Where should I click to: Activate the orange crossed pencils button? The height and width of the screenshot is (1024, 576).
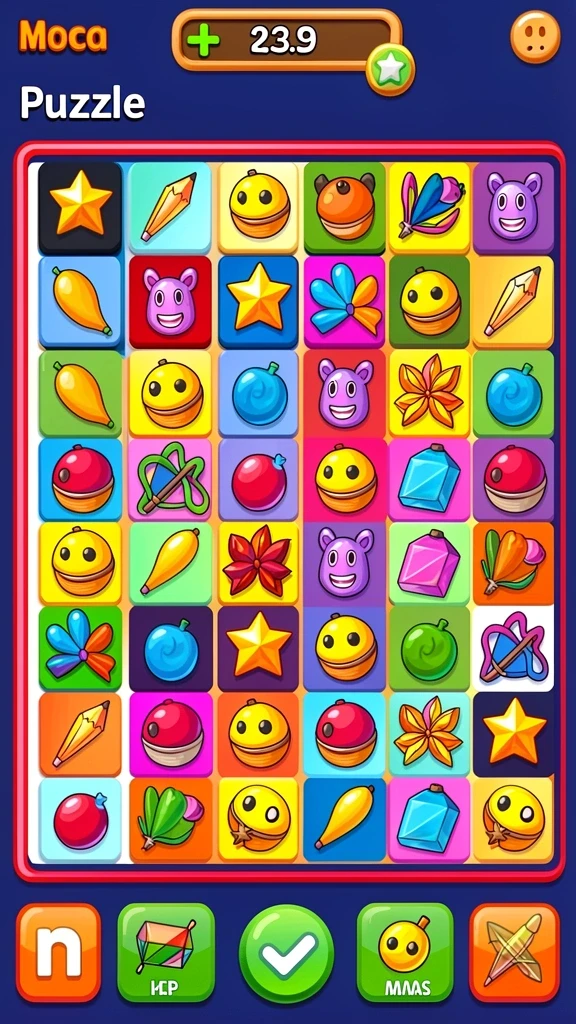tap(515, 953)
